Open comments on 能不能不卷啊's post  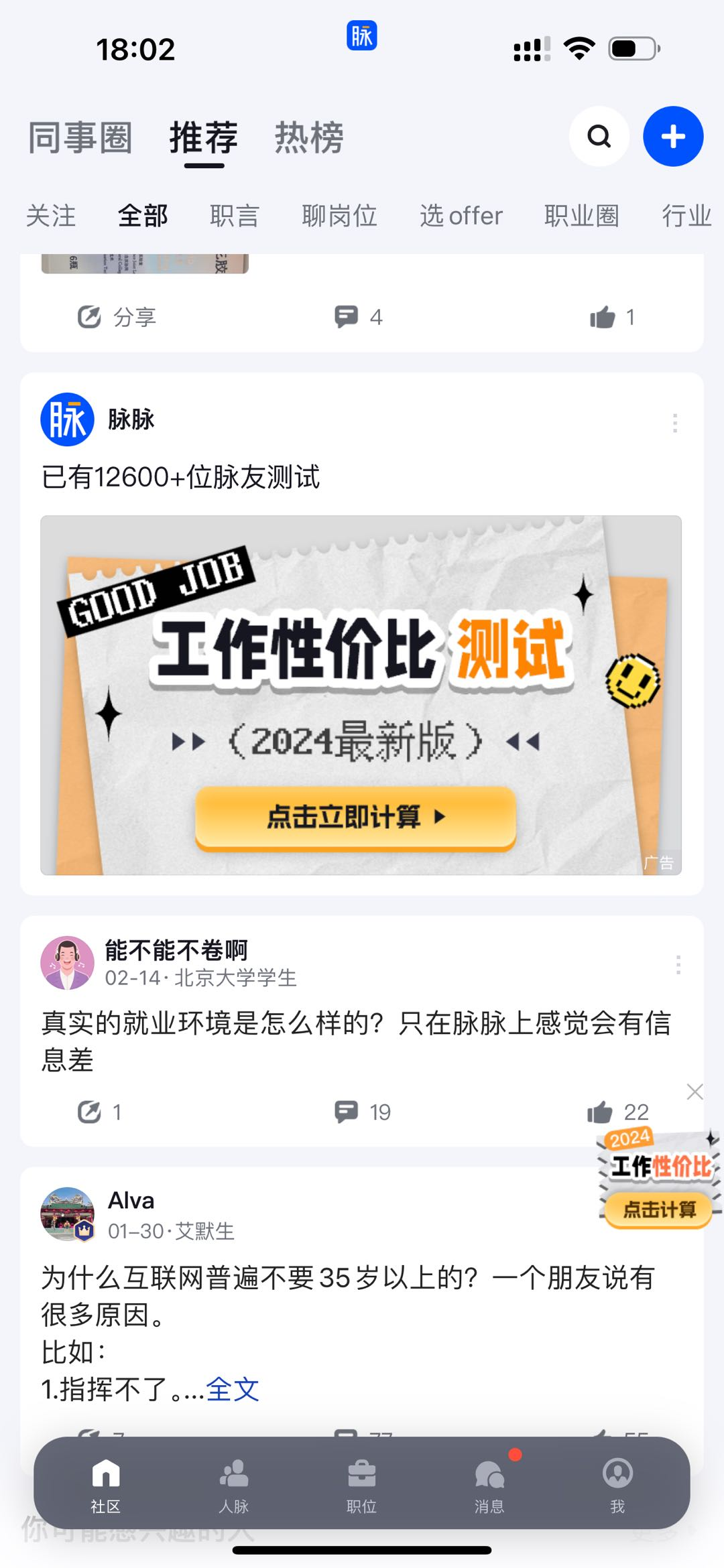coord(347,1112)
